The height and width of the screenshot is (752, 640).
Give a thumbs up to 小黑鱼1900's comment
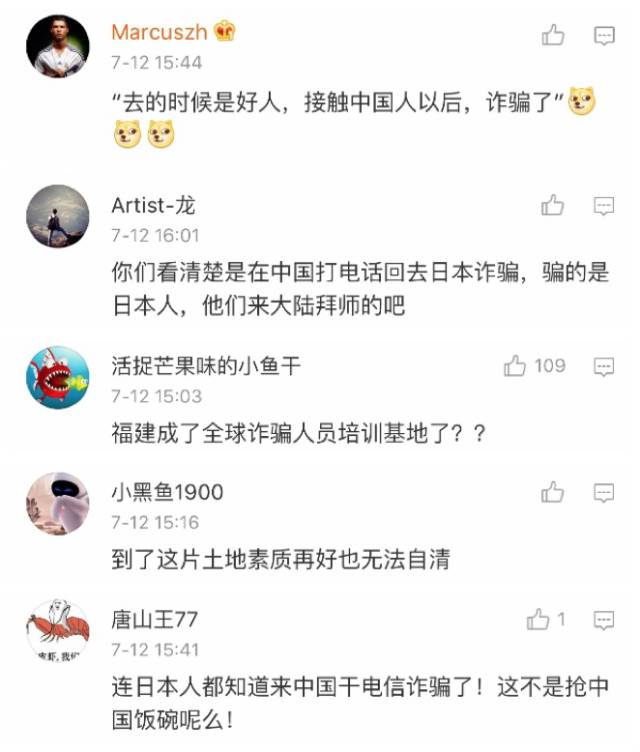click(553, 492)
